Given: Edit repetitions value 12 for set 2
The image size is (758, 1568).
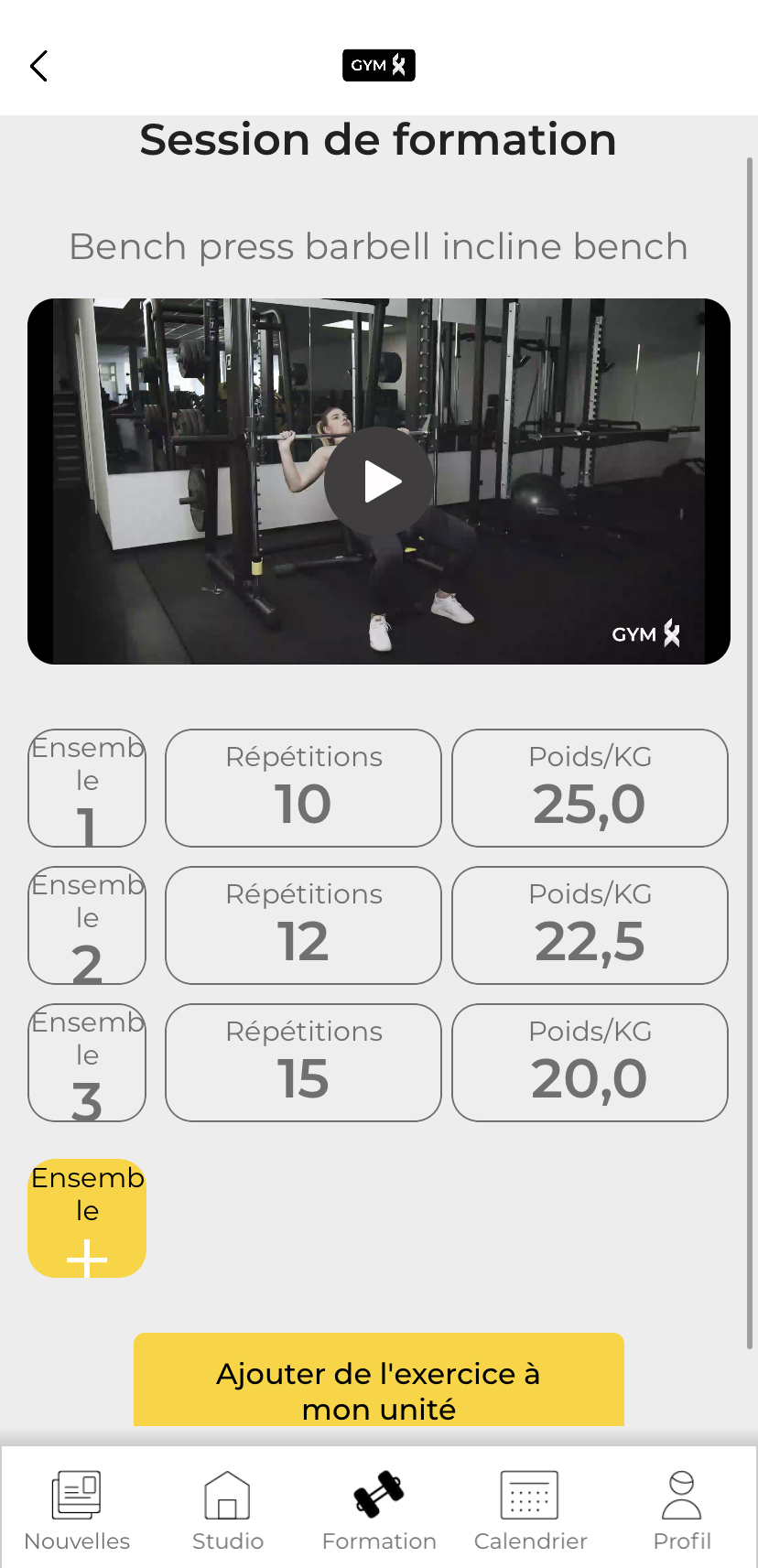Looking at the screenshot, I should pos(303,925).
